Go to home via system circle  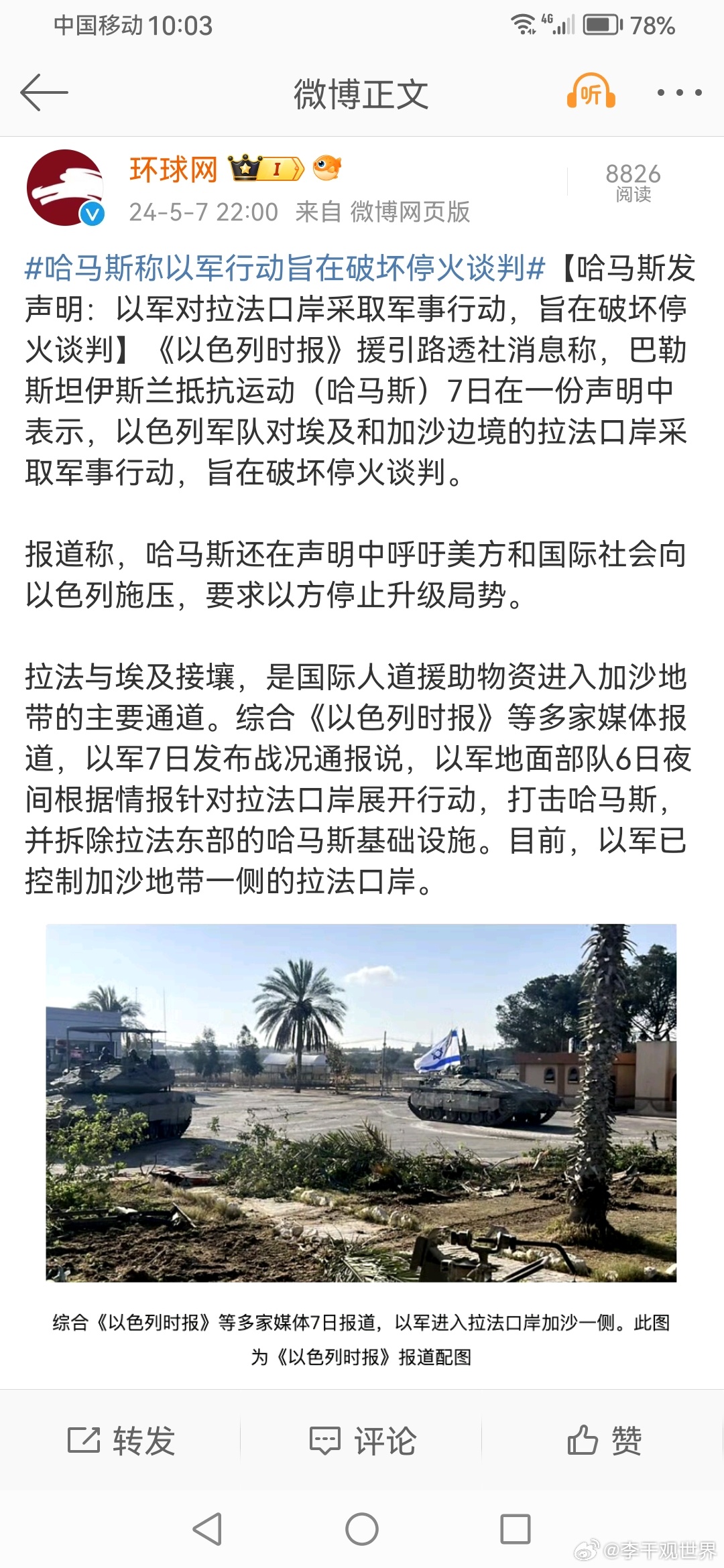[x=362, y=1529]
